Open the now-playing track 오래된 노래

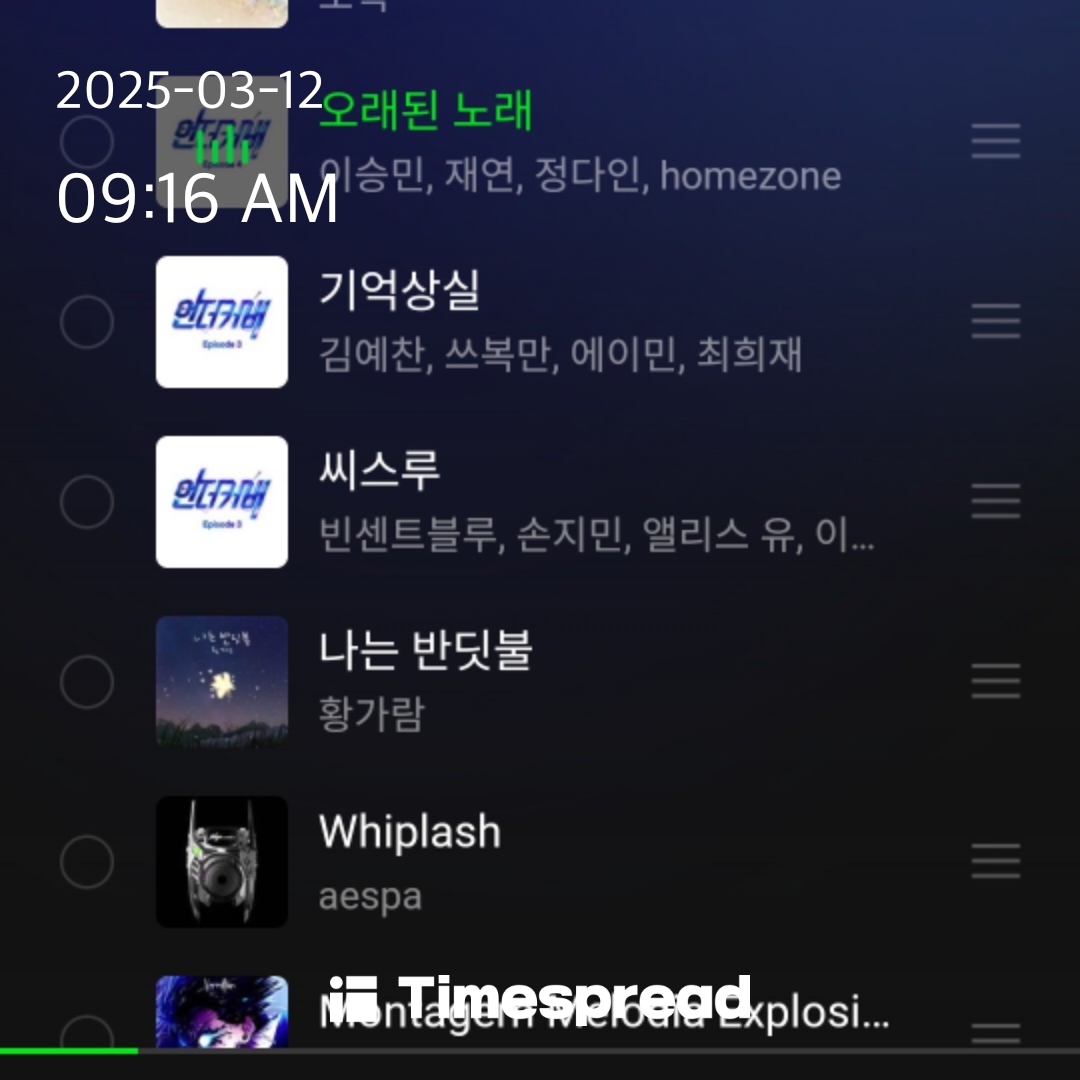[x=425, y=111]
